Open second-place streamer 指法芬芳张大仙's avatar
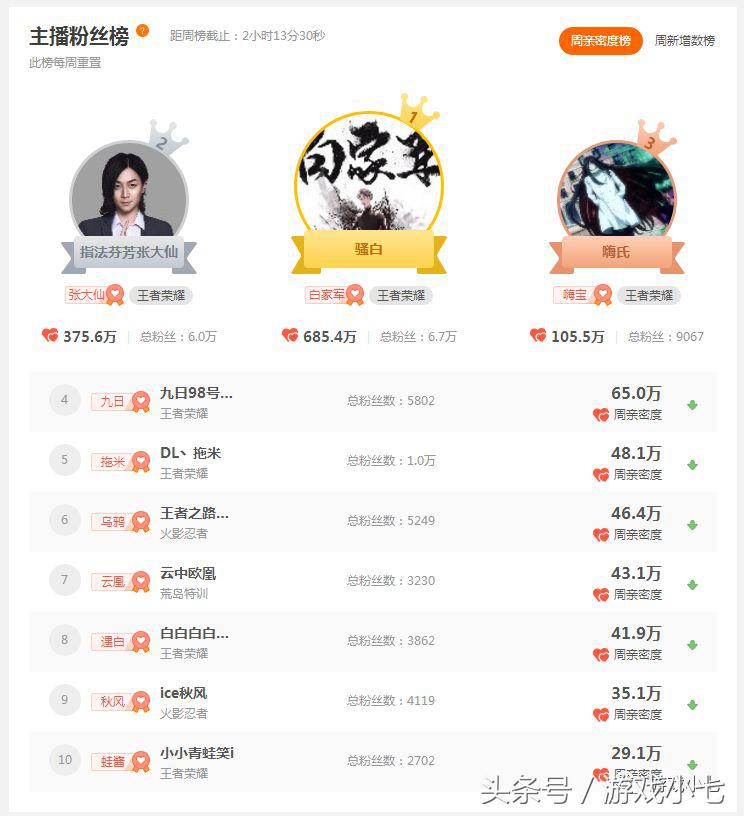 pos(129,192)
